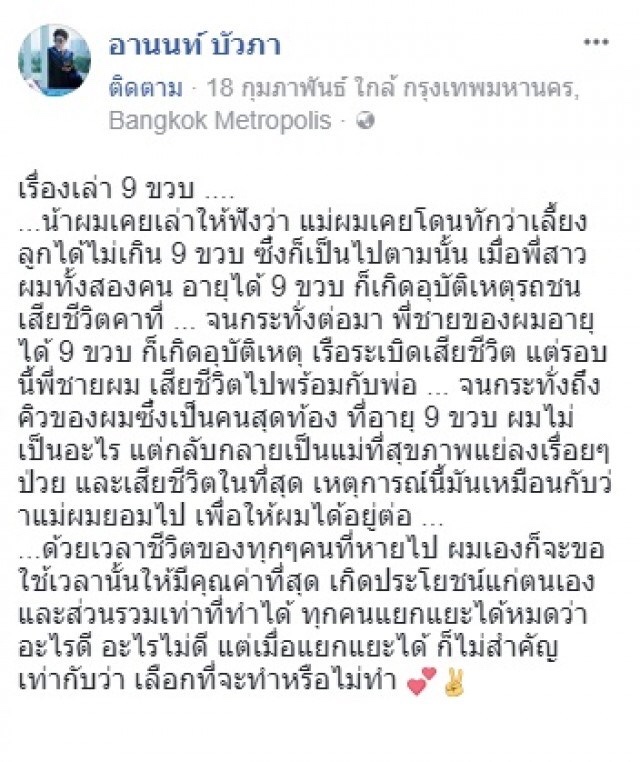The width and height of the screenshot is (640, 762).
Task: Follow the author via ติดตาม
Action: (x=138, y=88)
